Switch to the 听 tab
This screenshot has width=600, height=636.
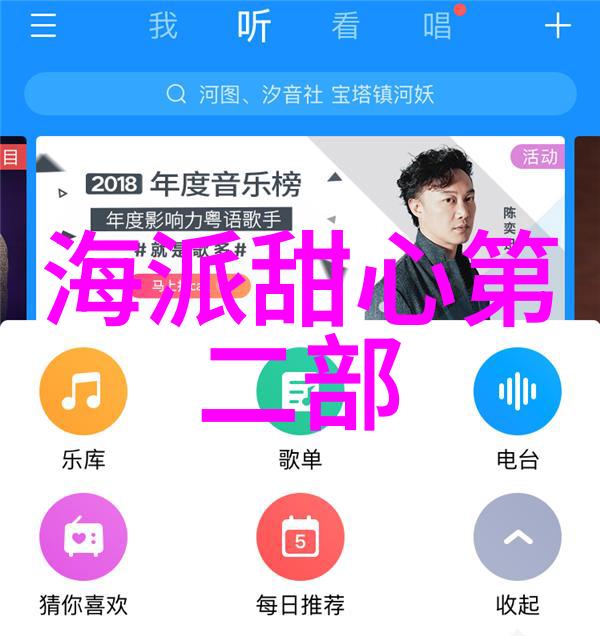[254, 26]
